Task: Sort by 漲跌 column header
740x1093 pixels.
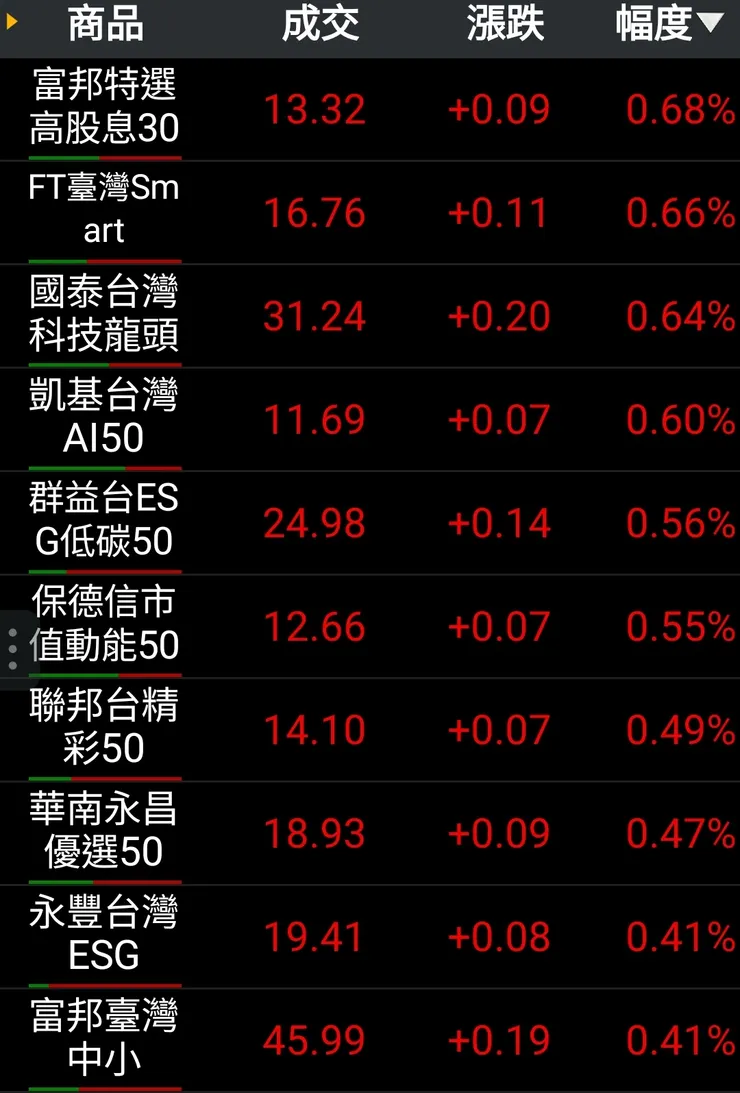Action: (x=505, y=26)
